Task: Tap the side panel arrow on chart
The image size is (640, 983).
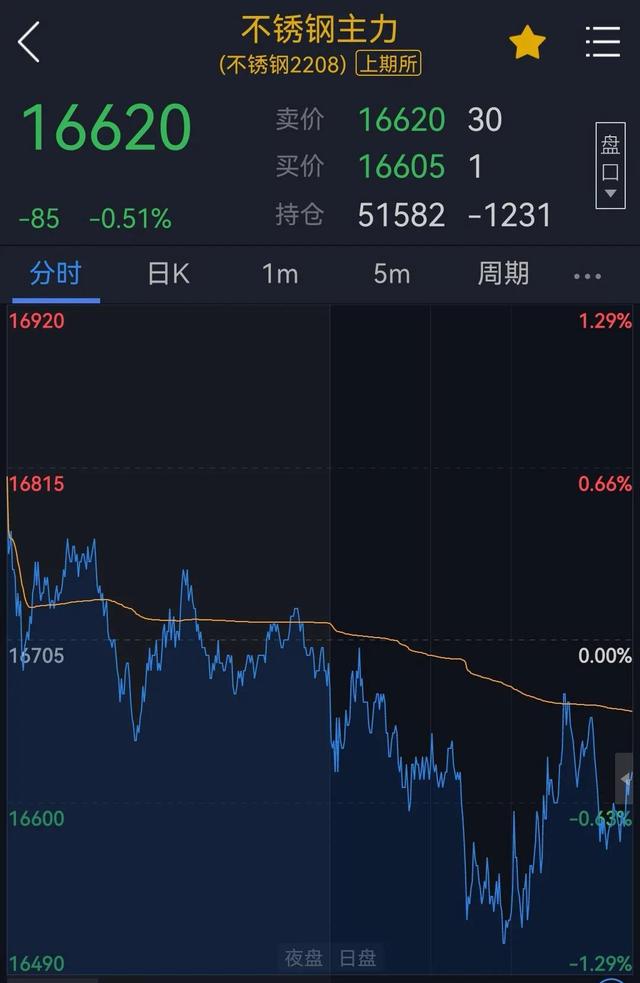Action: (625, 778)
